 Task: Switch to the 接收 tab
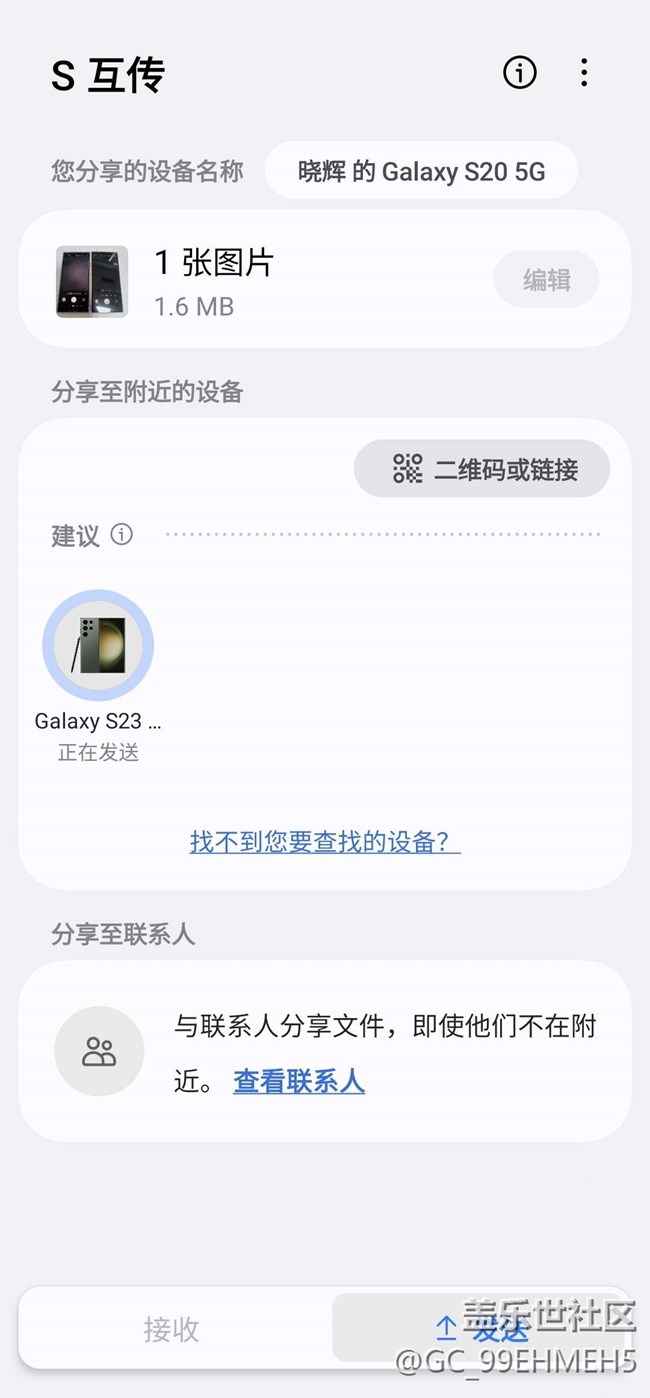[x=172, y=1329]
